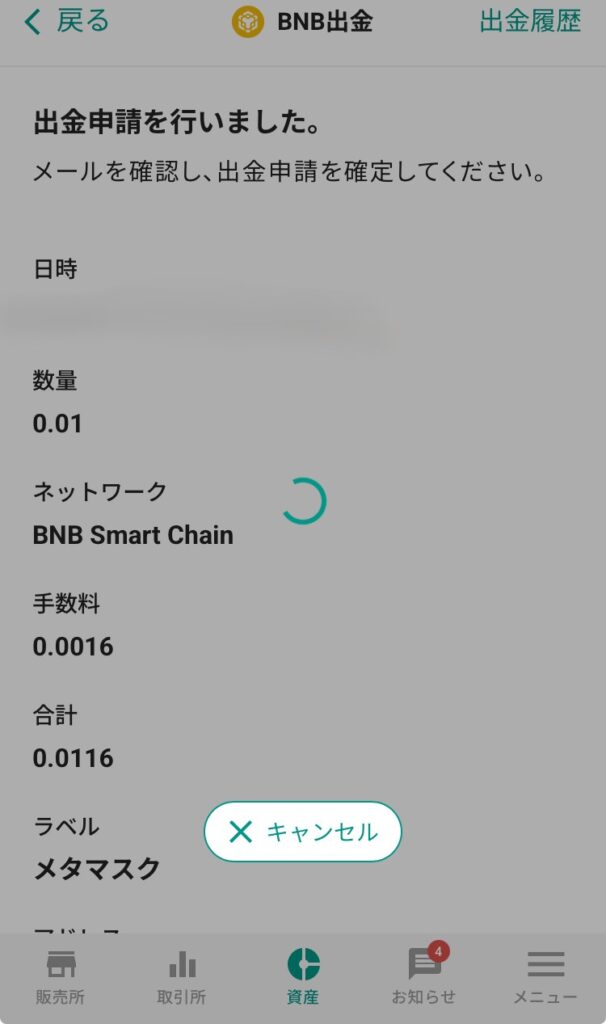Open 出金履歴 withdrawal history
606x1024 pixels.
[530, 22]
